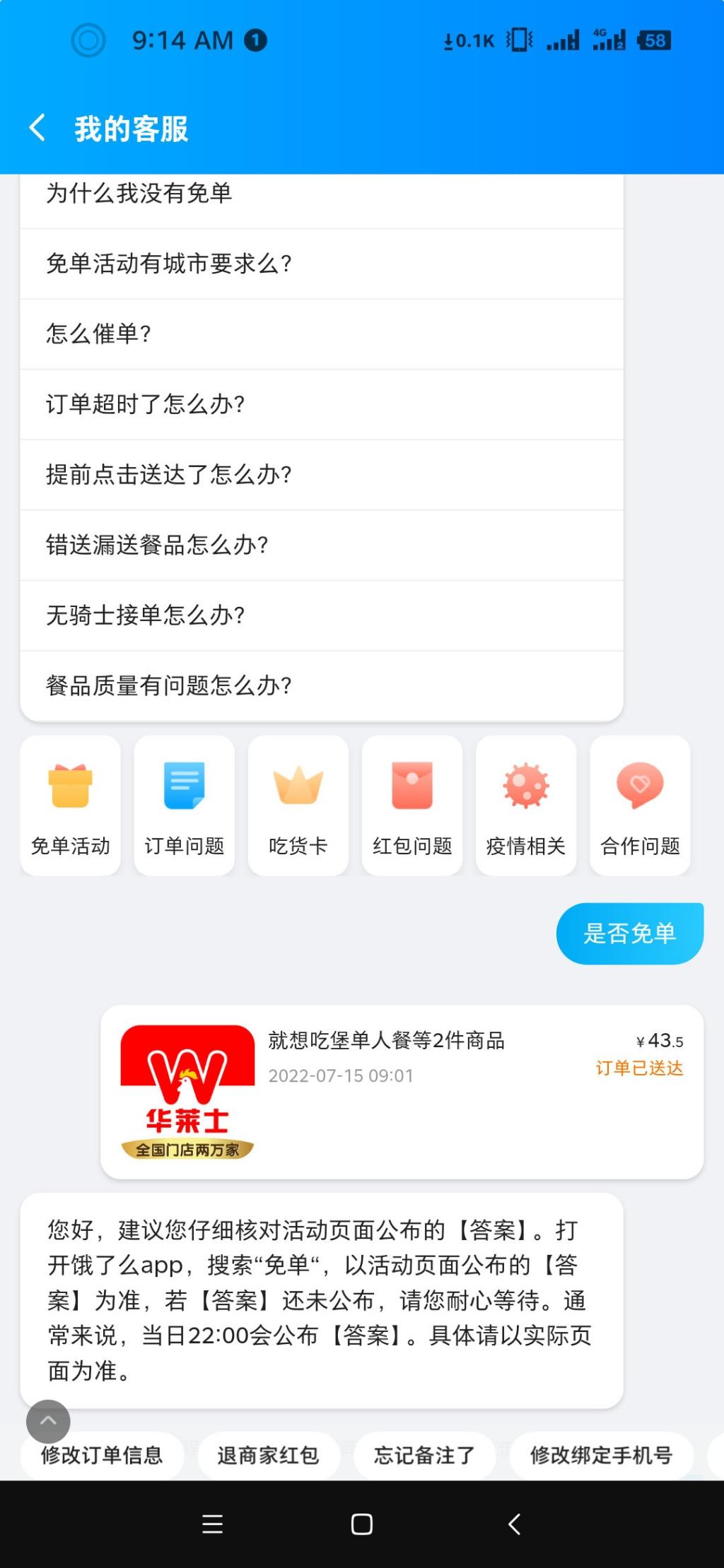724x1568 pixels.
Task: Open the 红包问题 category
Action: [x=412, y=806]
